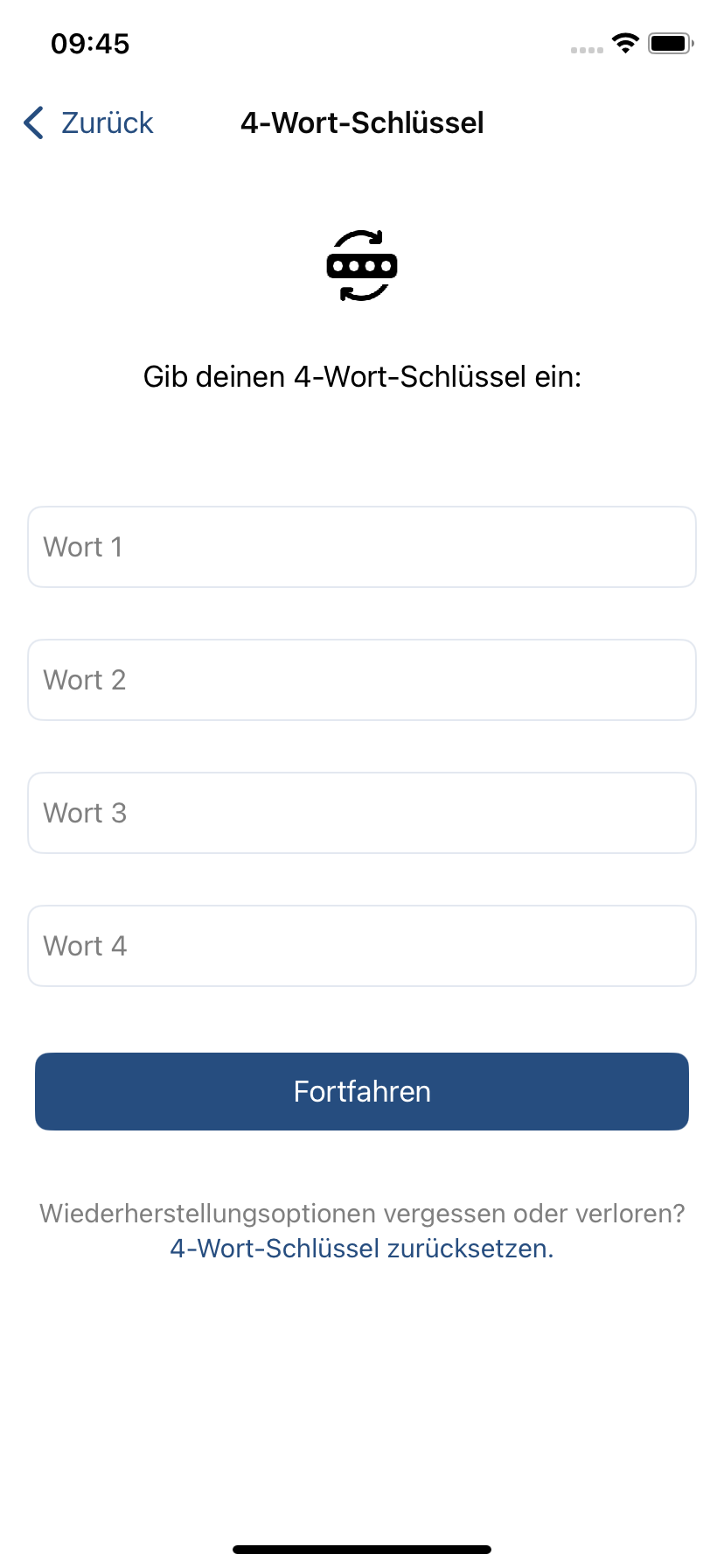The width and height of the screenshot is (724, 1568).
Task: Focus the Wort 1 field
Action: pyautogui.click(x=362, y=547)
